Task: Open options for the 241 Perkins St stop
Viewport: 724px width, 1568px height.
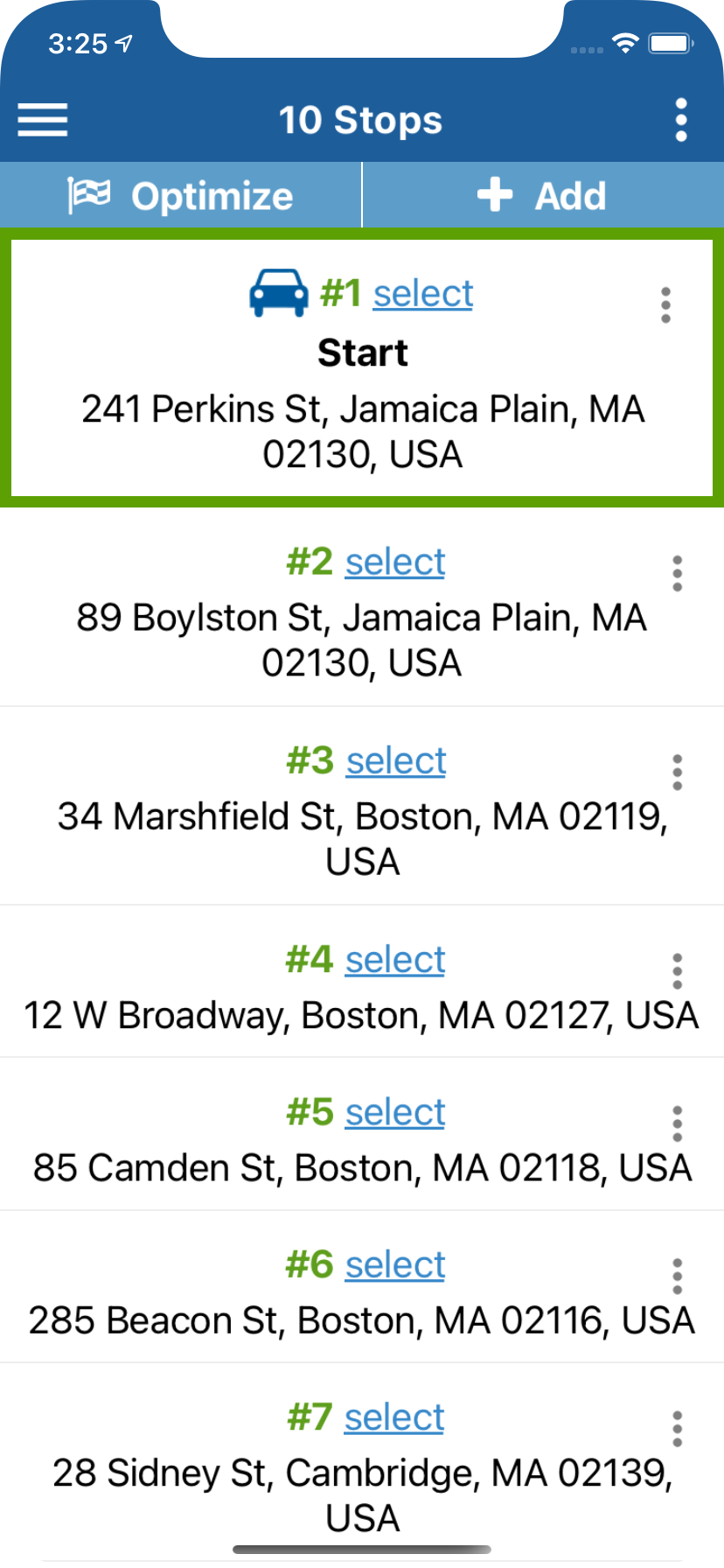Action: pos(666,305)
